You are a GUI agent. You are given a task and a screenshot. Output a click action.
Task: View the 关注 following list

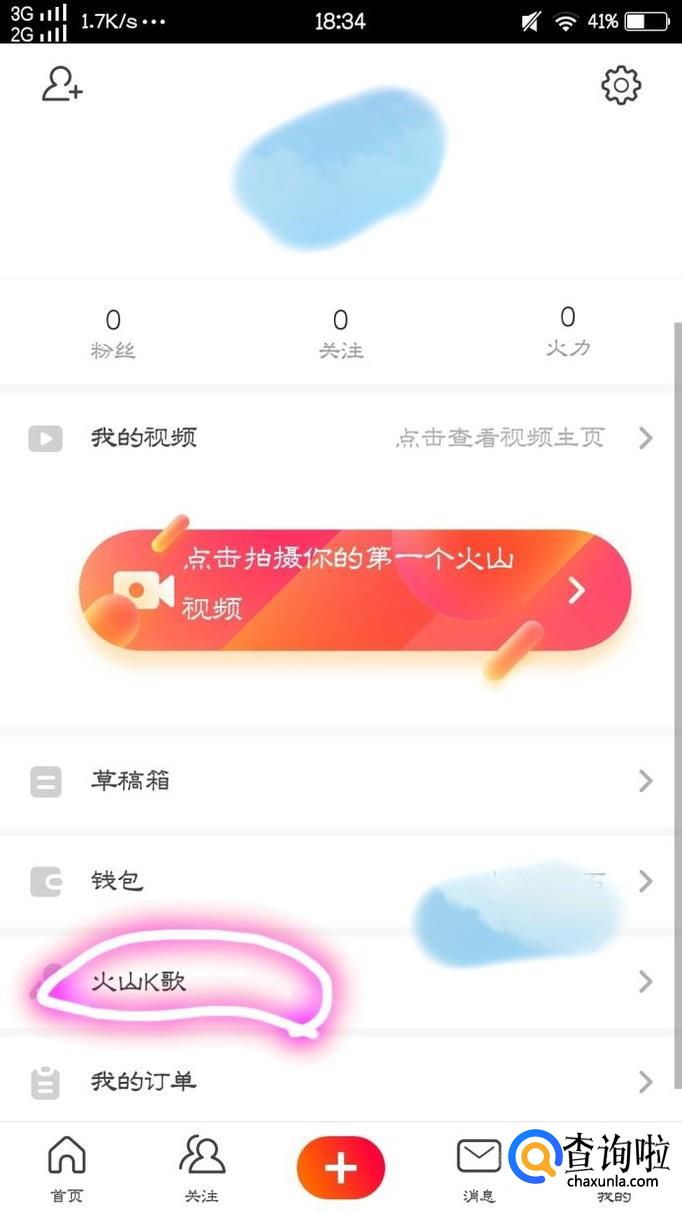click(x=340, y=333)
